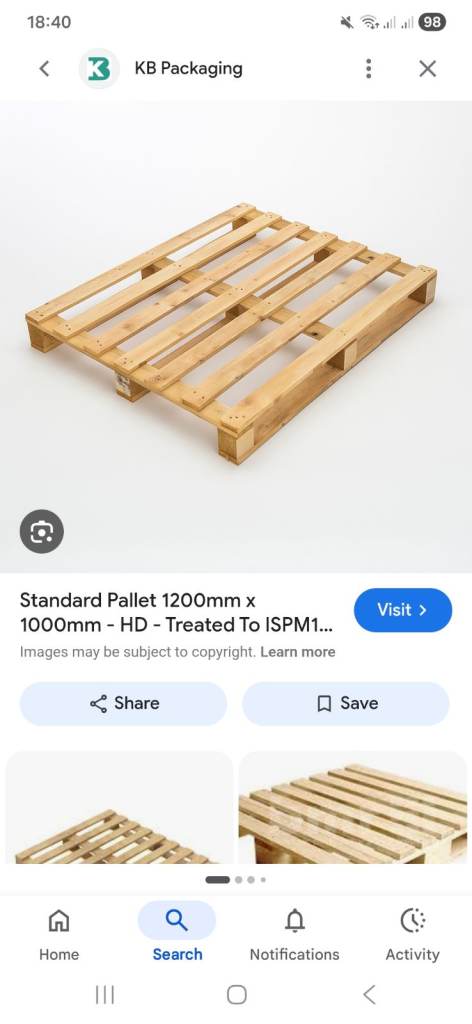Open the right related pallet thumbnail

coord(353,807)
